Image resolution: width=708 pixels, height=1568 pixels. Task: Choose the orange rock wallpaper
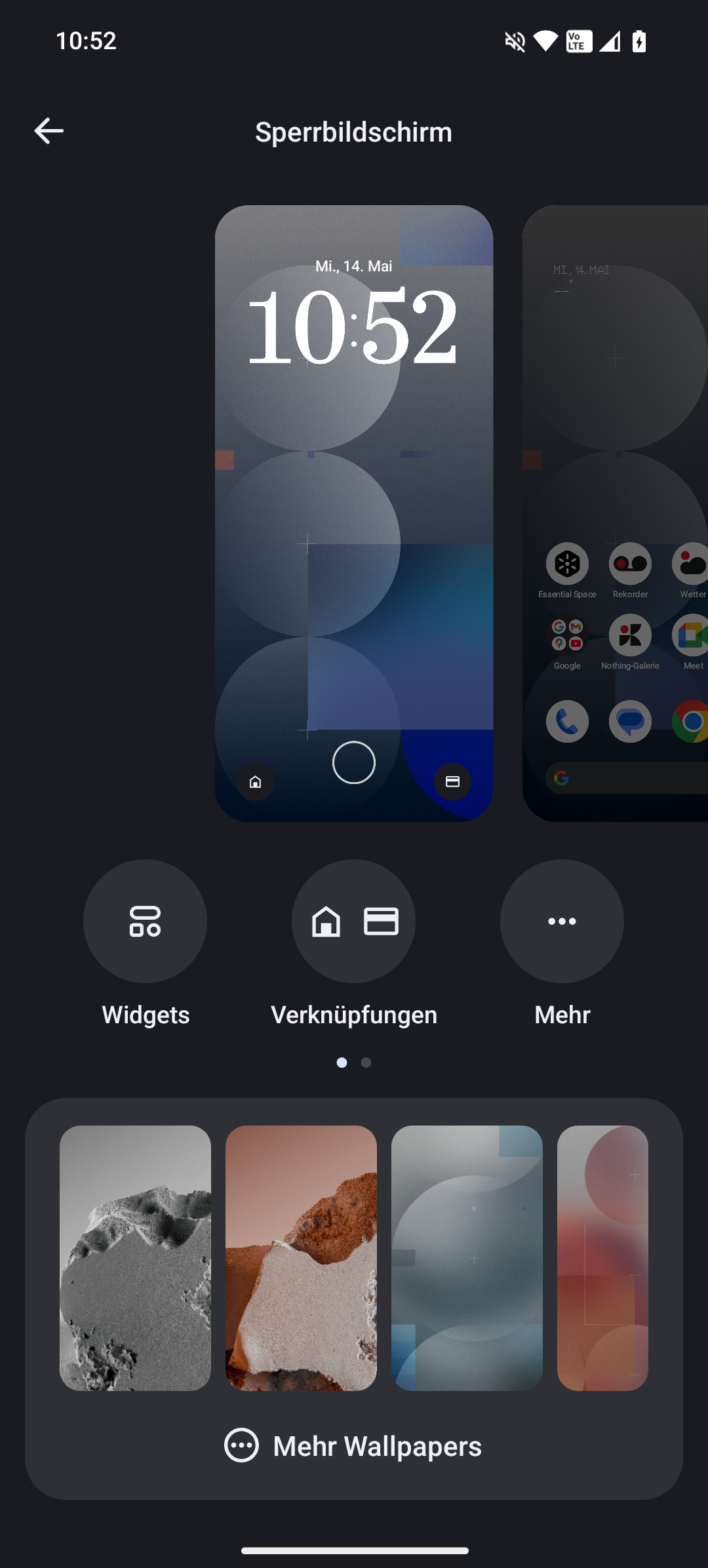click(x=301, y=1258)
